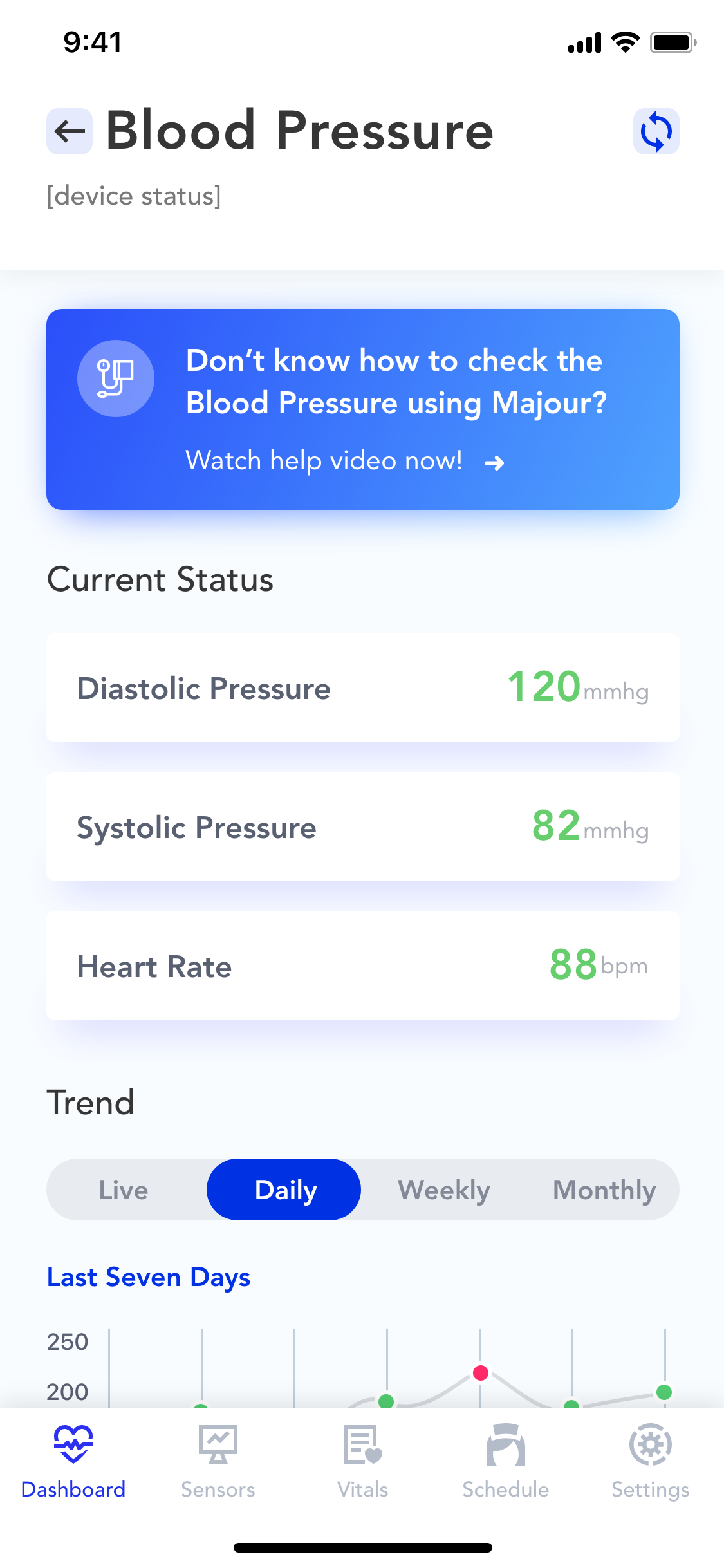This screenshot has width=724, height=1568.
Task: Select the Daily tab in the trend selector
Action: pos(284,1190)
